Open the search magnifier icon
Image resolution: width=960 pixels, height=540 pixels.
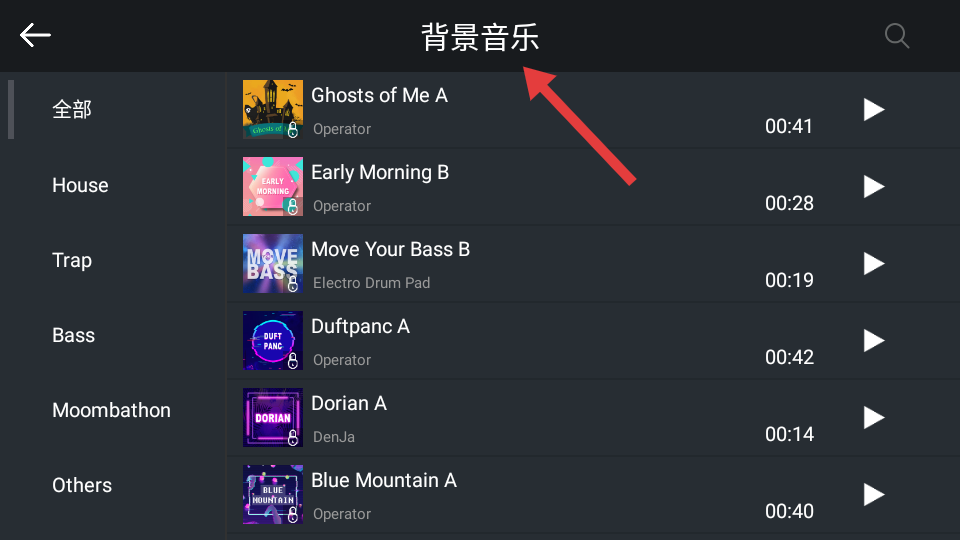pos(897,36)
